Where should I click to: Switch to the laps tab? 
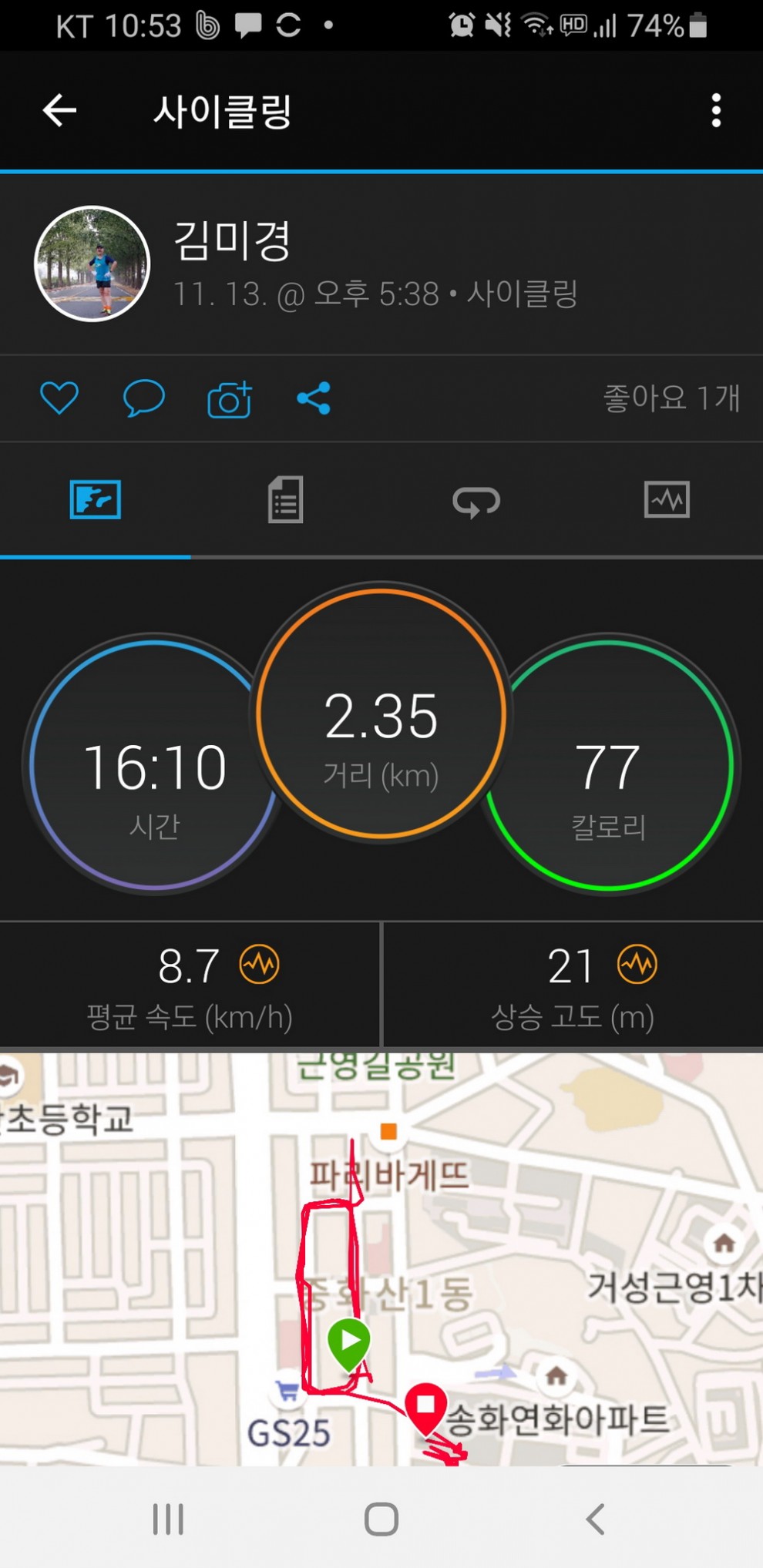coord(476,502)
